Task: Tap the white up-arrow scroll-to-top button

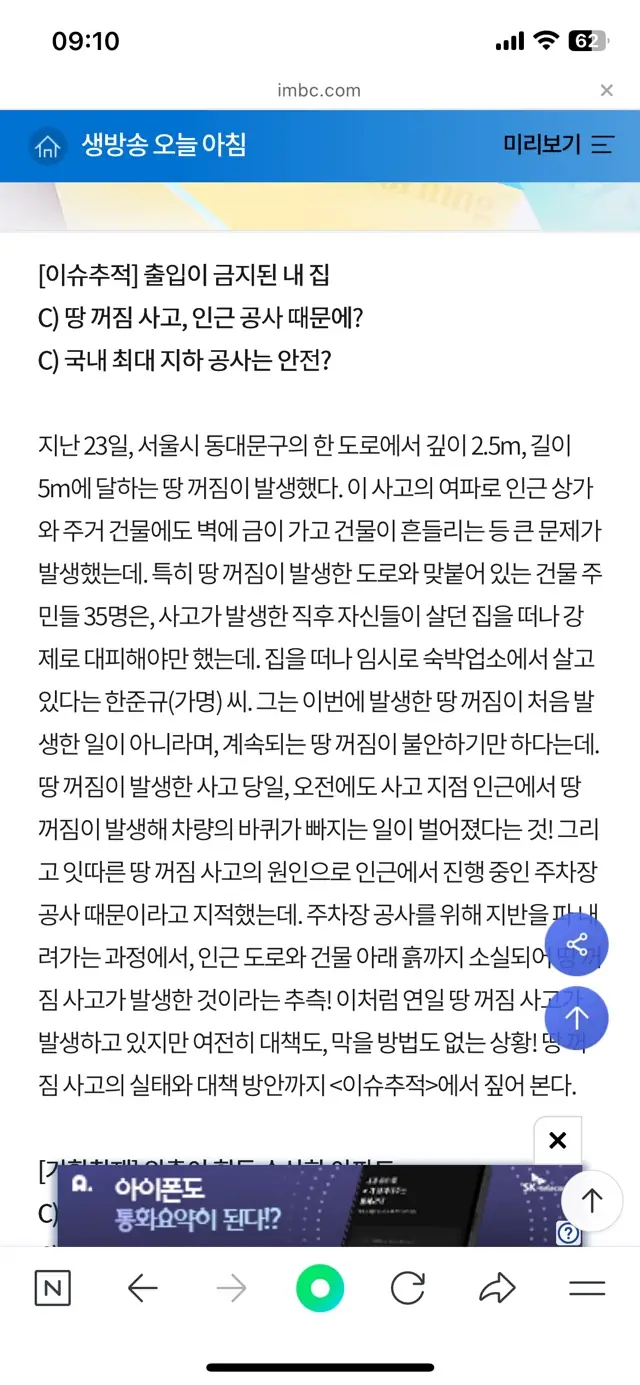Action: [x=591, y=1200]
